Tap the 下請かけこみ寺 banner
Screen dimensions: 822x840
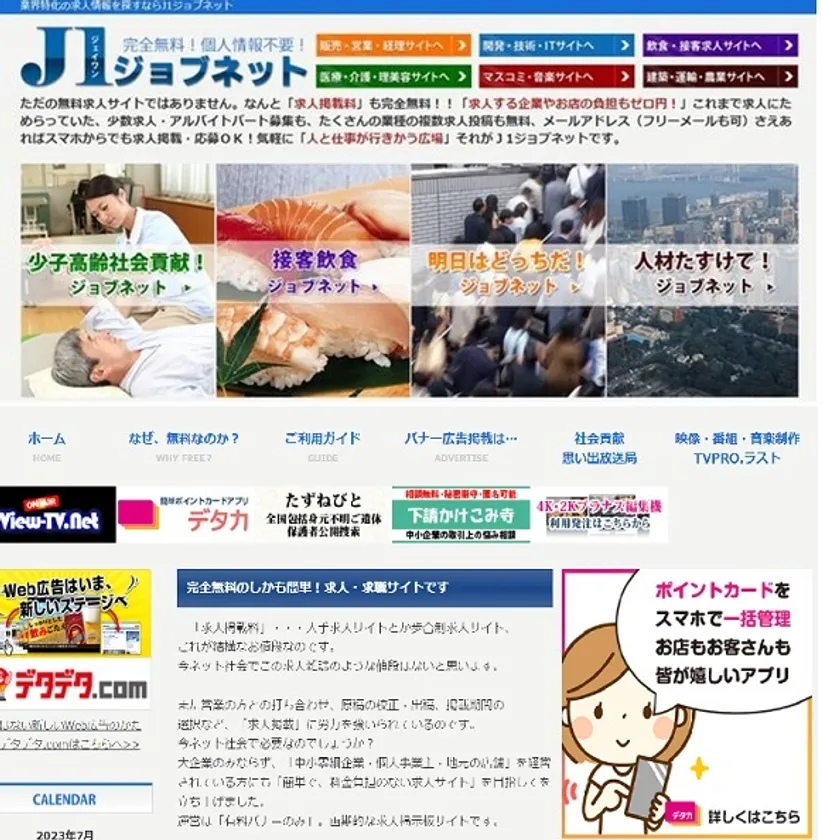click(460, 515)
